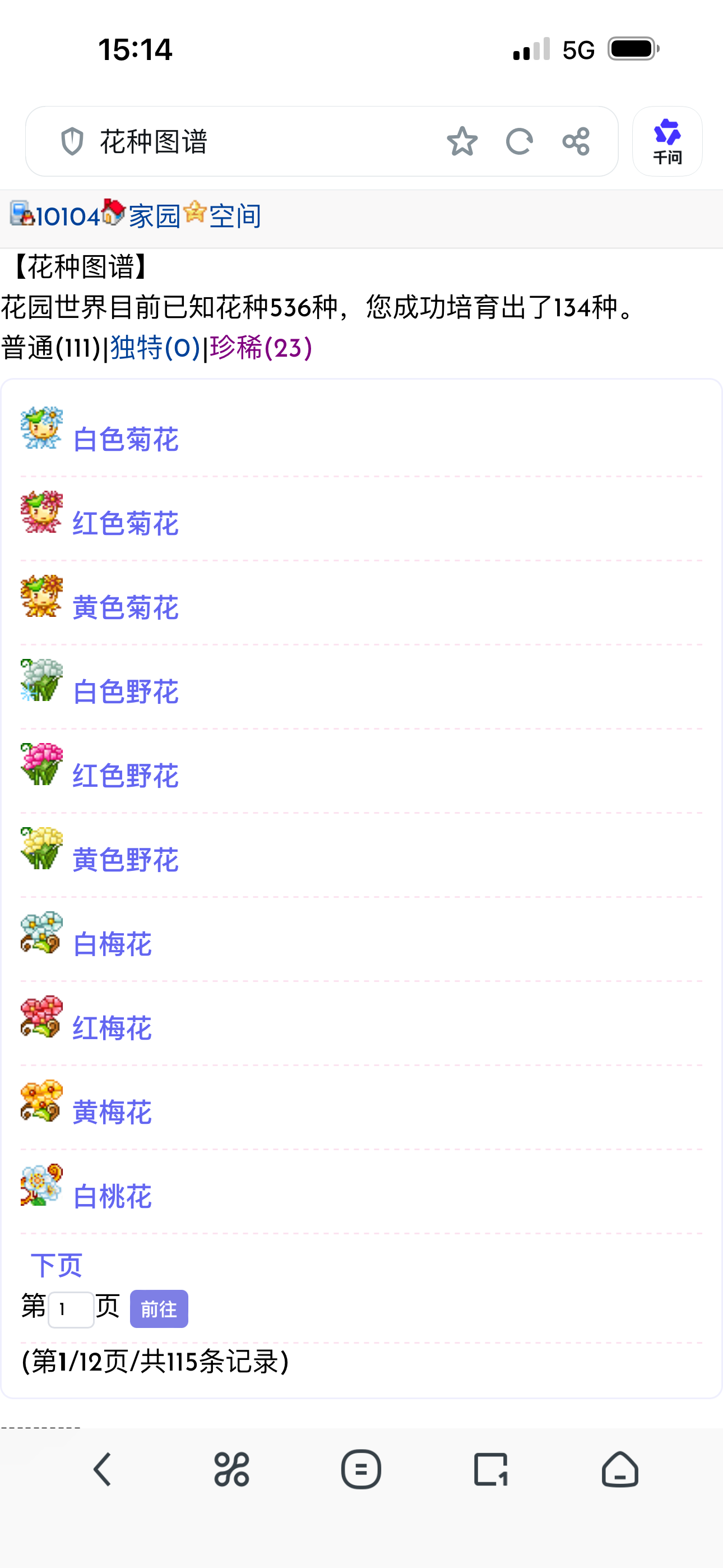Tap the 千问 AI assistant icon

click(x=667, y=141)
